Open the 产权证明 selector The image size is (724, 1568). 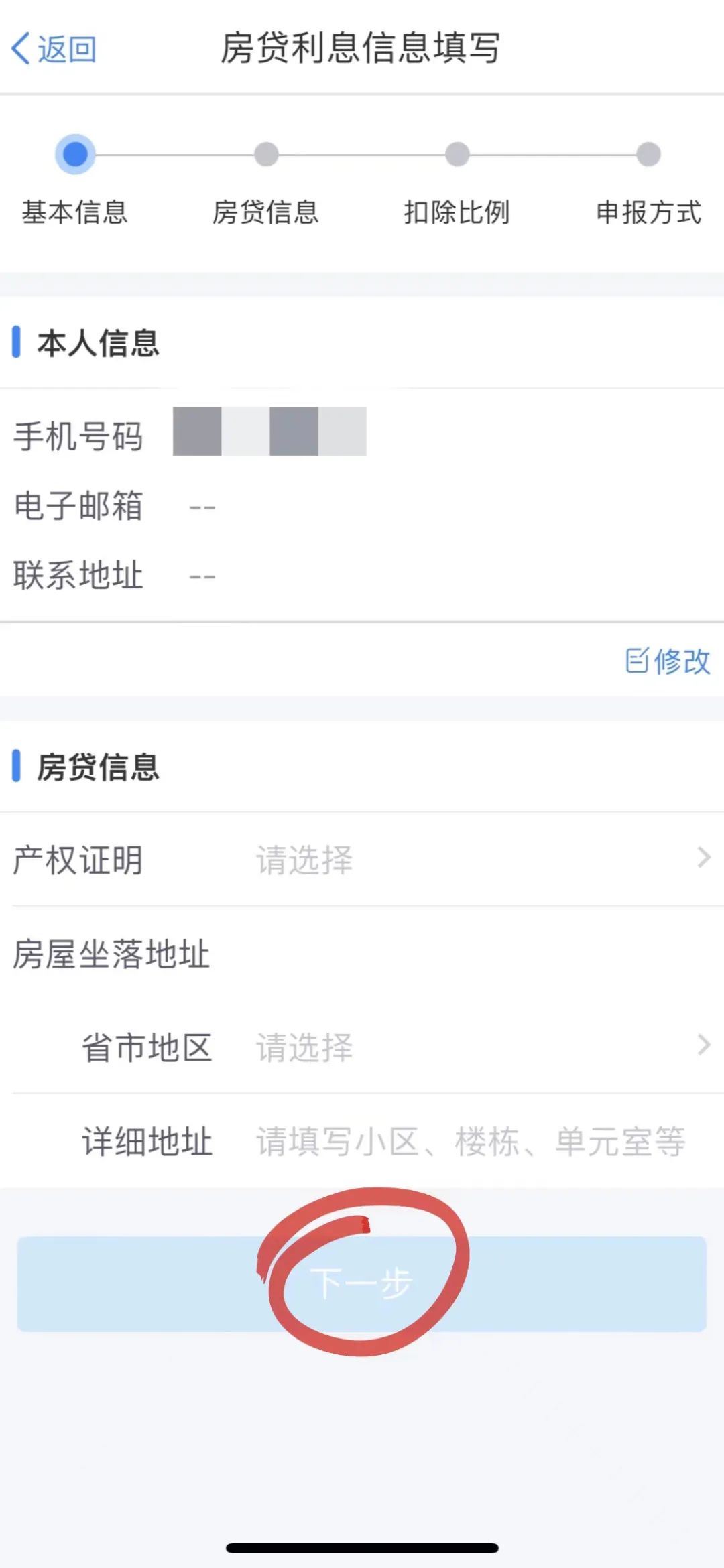point(362,859)
